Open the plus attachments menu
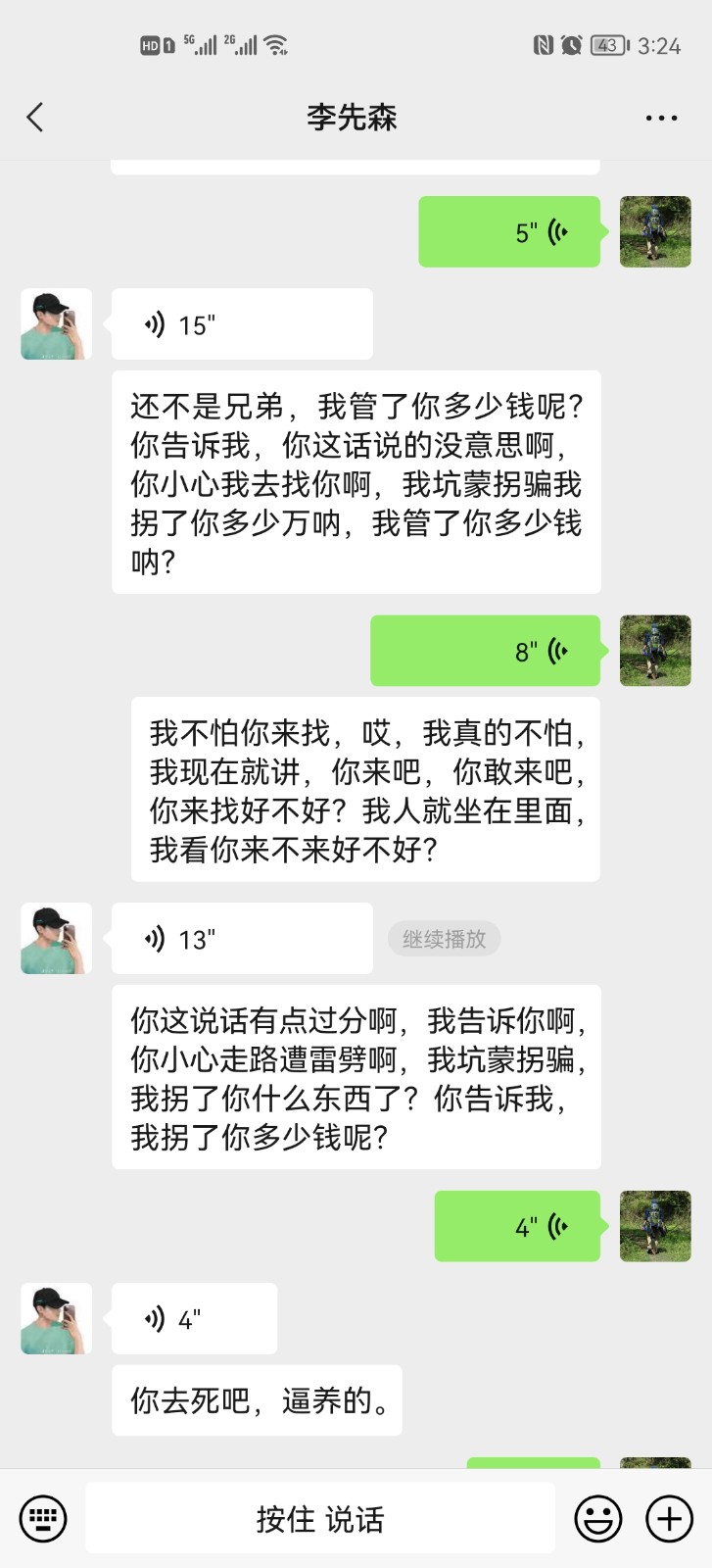The height and width of the screenshot is (1568, 712). tap(669, 1519)
